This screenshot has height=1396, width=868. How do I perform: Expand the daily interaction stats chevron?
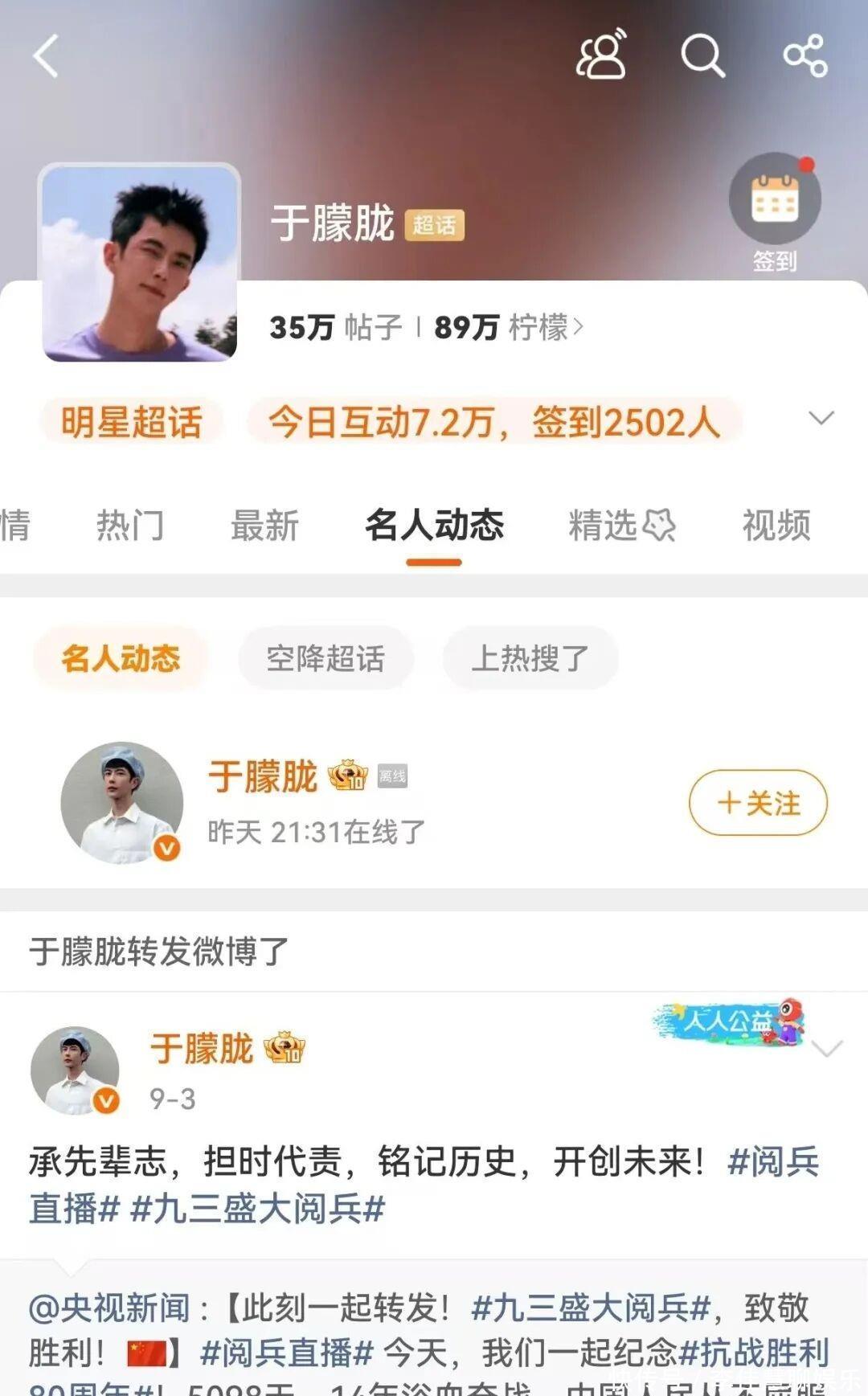pyautogui.click(x=821, y=419)
